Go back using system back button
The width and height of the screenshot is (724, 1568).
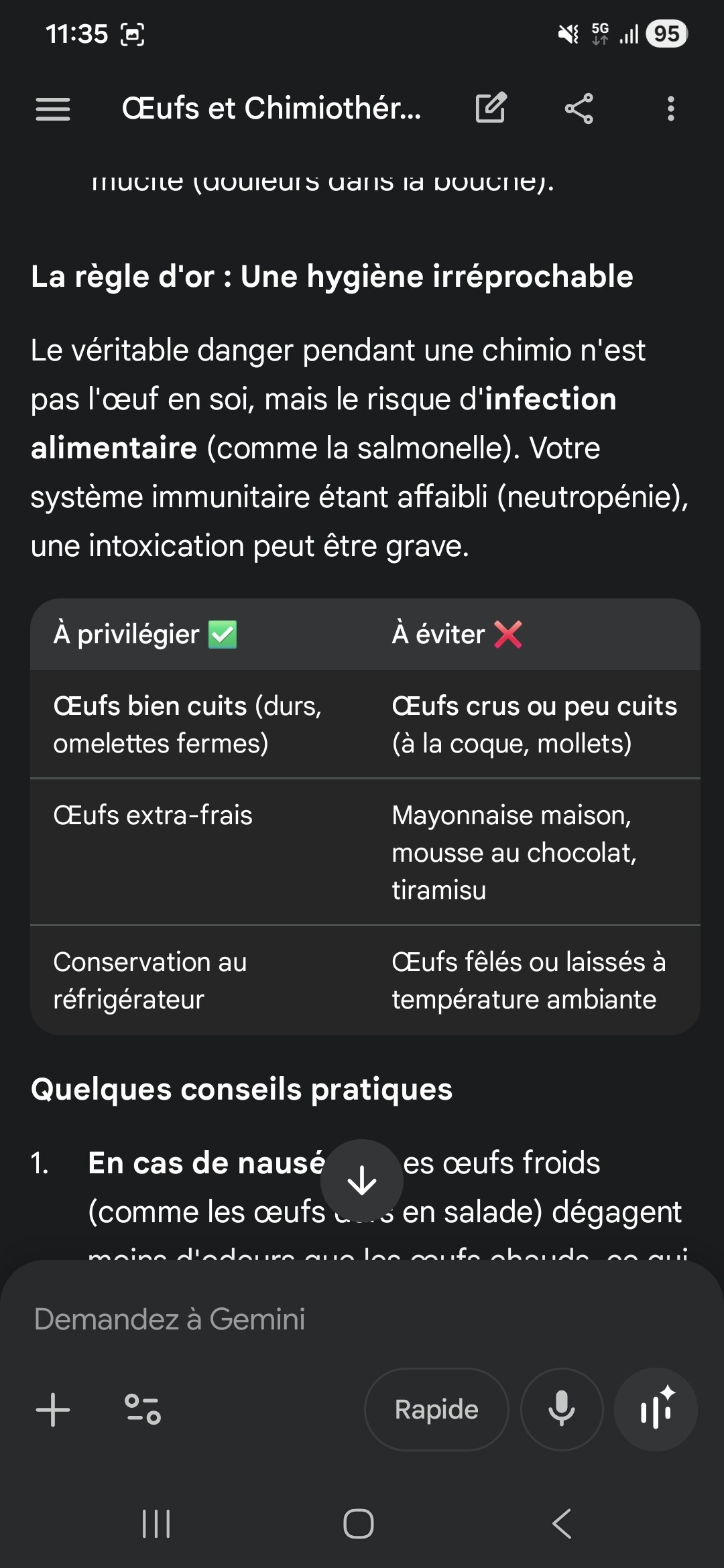click(562, 1524)
